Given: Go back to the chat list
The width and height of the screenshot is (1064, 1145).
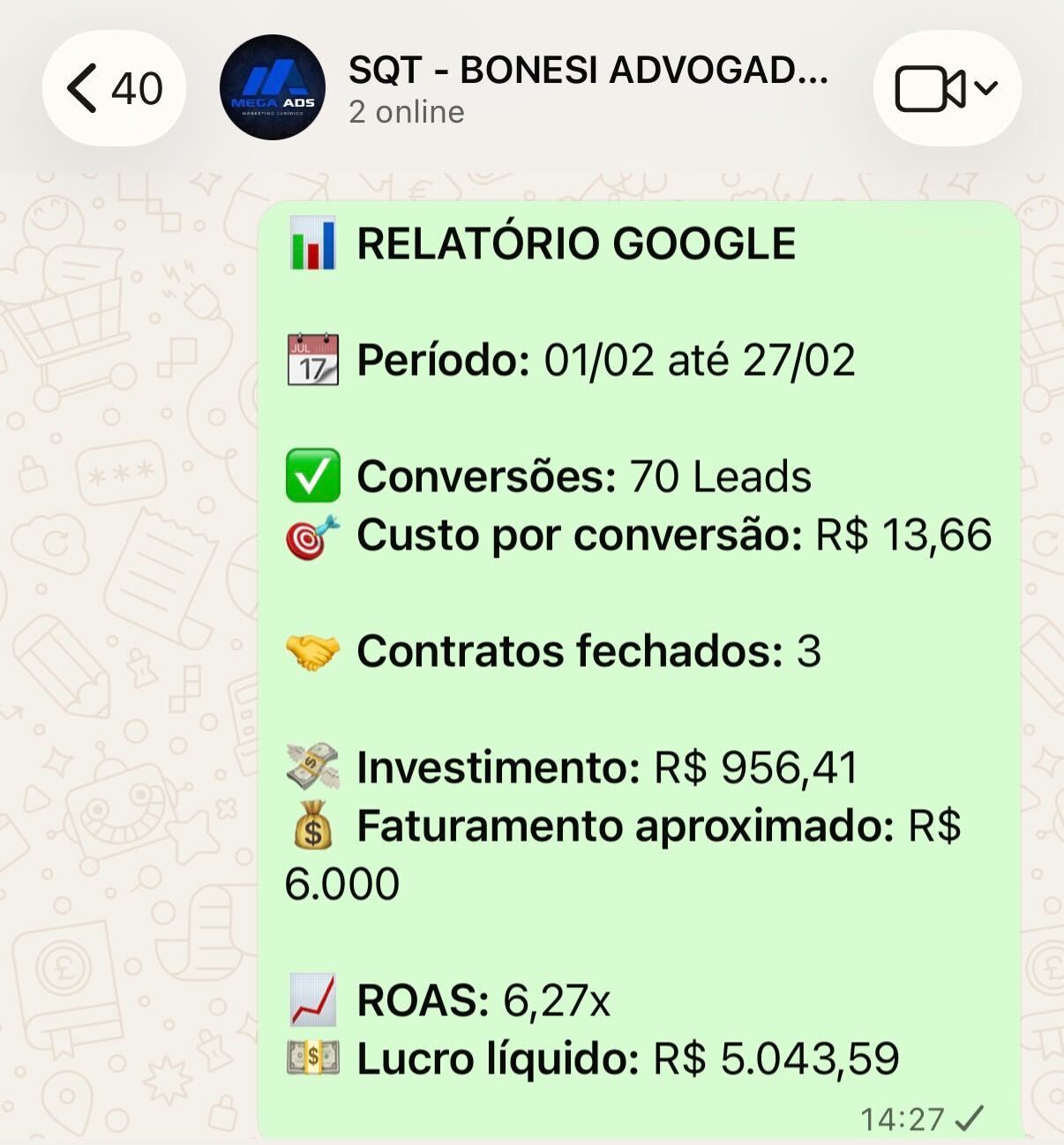Looking at the screenshot, I should (x=113, y=88).
